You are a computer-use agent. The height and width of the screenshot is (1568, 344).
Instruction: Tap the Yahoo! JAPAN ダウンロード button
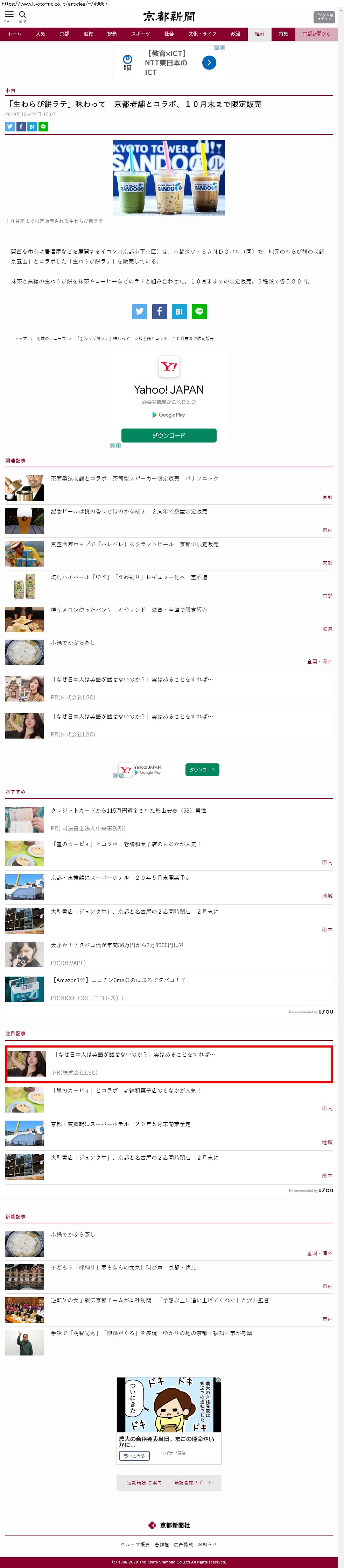point(168,435)
